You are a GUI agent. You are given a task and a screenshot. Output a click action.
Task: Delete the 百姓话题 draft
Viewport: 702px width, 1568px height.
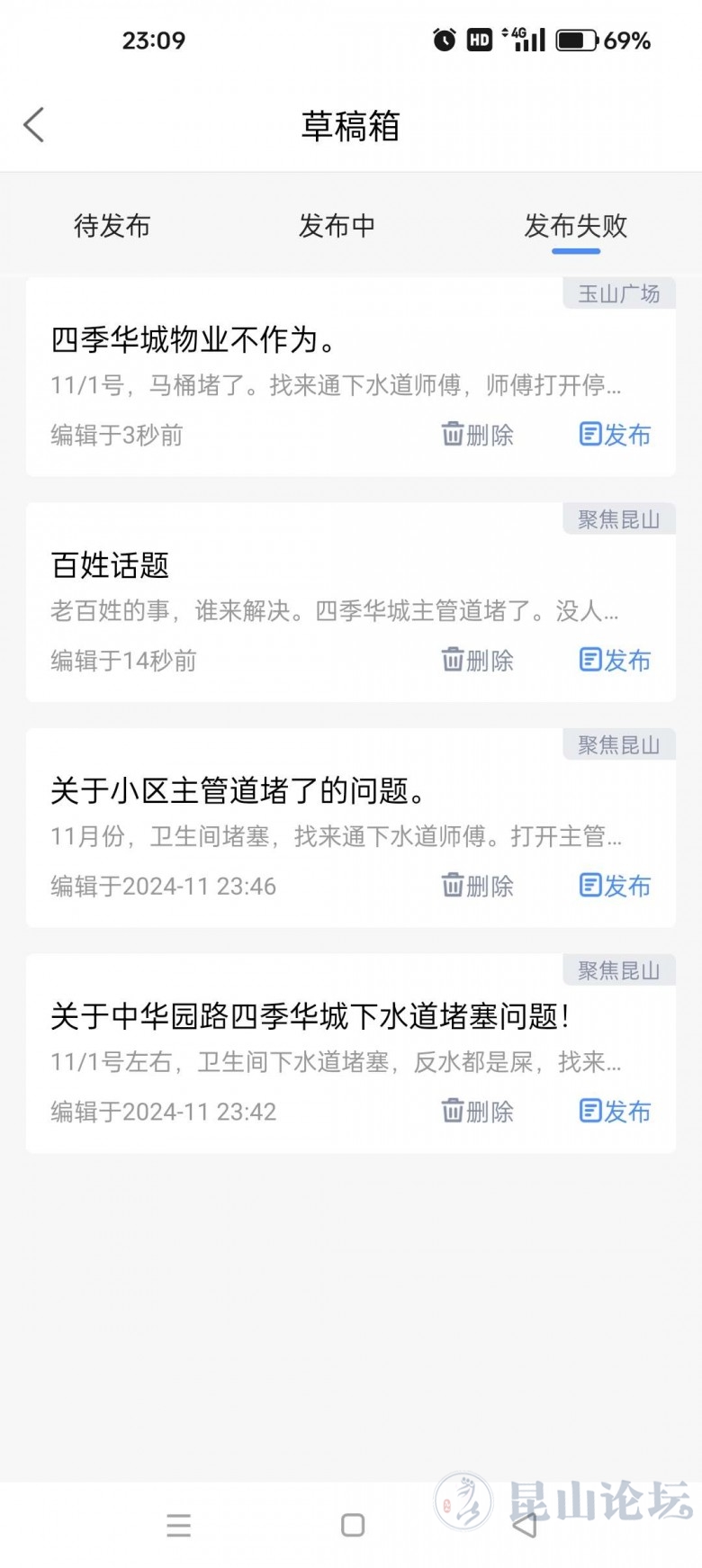[478, 660]
